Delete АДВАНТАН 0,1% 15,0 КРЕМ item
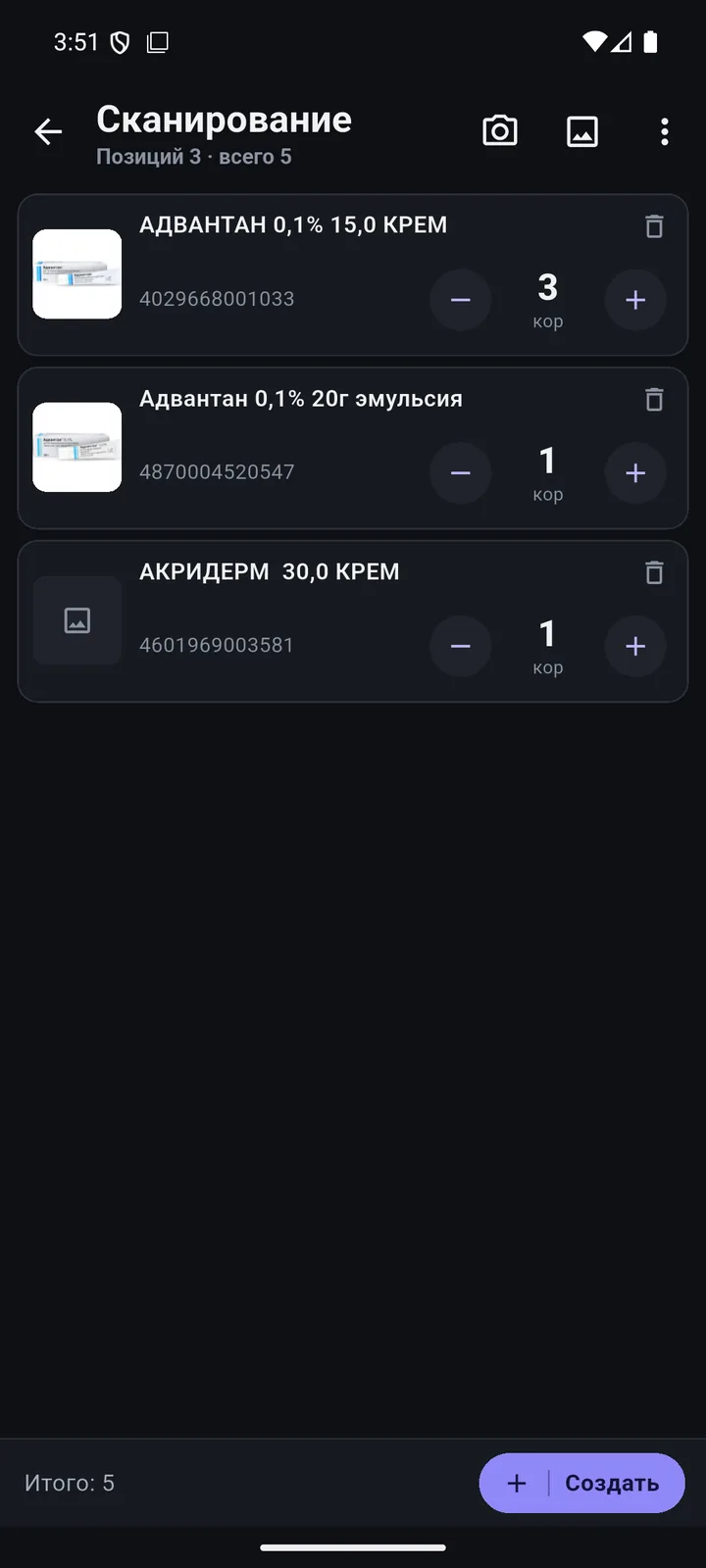Screen dimensions: 706x1568 click(x=654, y=226)
